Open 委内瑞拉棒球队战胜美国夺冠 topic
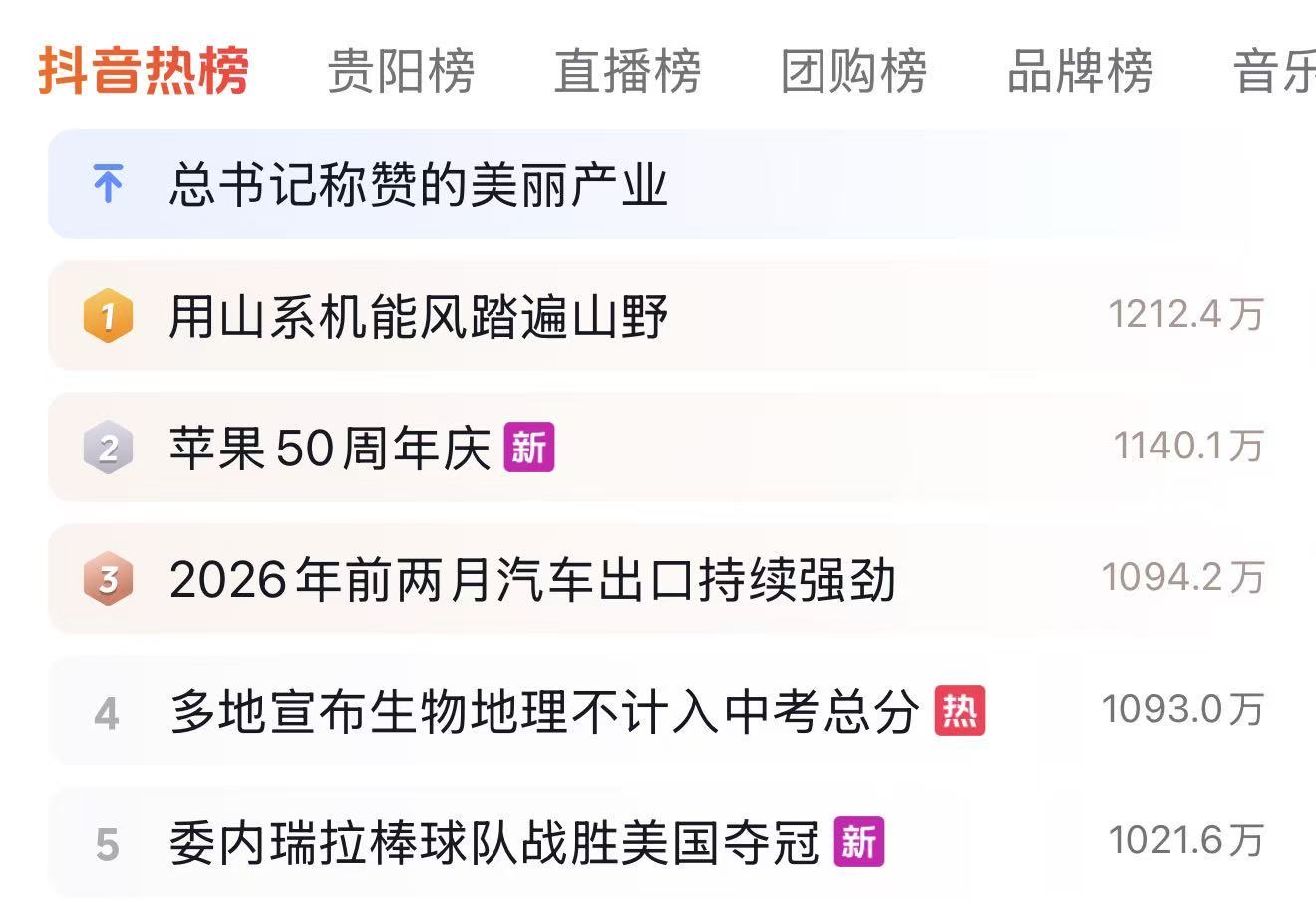The image size is (1316, 901). tap(494, 843)
